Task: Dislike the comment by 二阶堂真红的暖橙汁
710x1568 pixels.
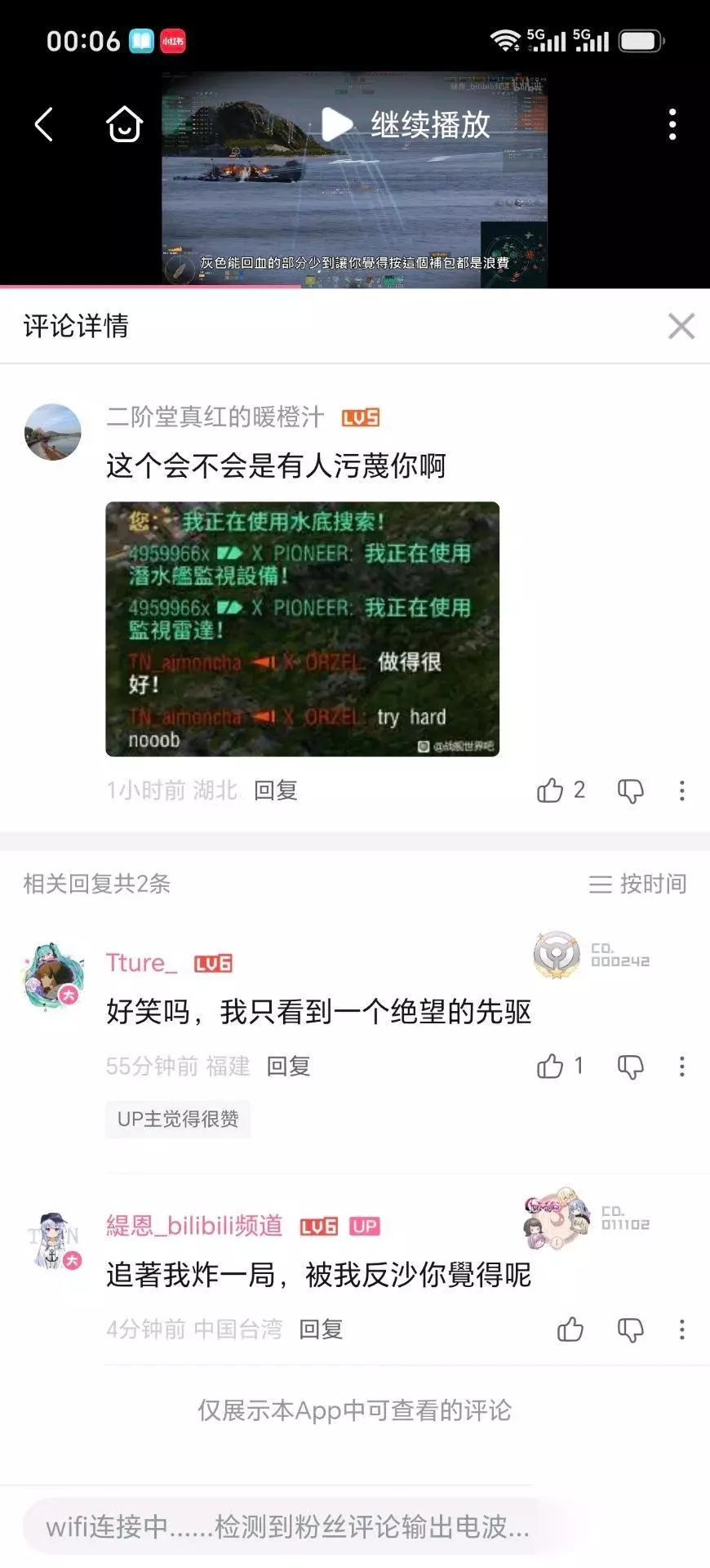Action: click(631, 791)
